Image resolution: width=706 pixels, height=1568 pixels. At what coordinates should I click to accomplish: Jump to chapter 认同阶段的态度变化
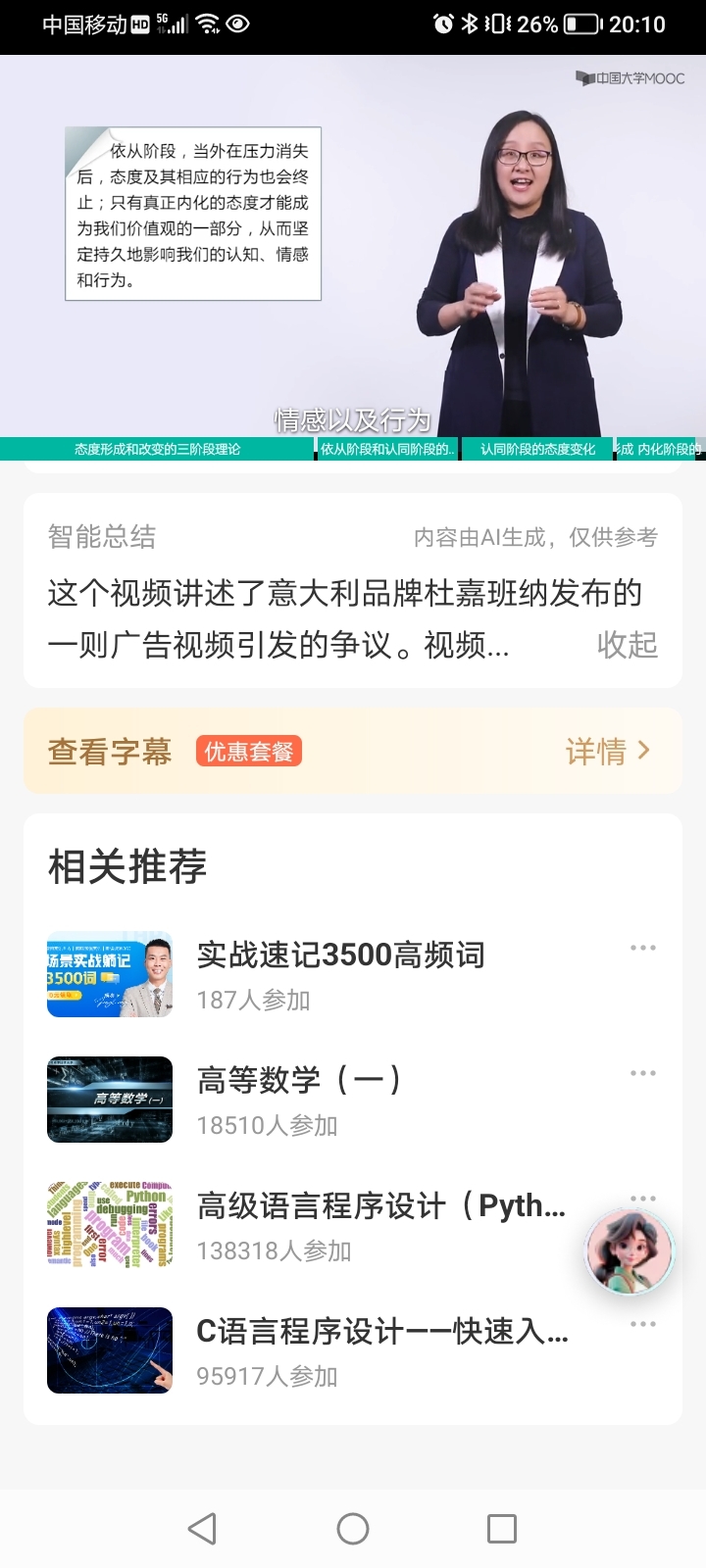coord(537,449)
